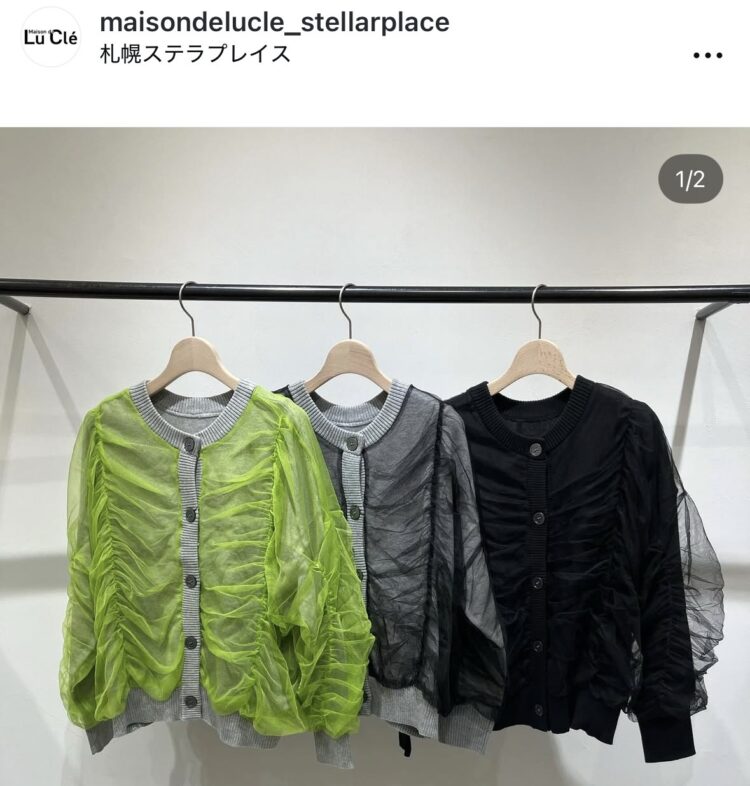
Task: Open the Lu Clé profile picture
Action: pos(50,37)
